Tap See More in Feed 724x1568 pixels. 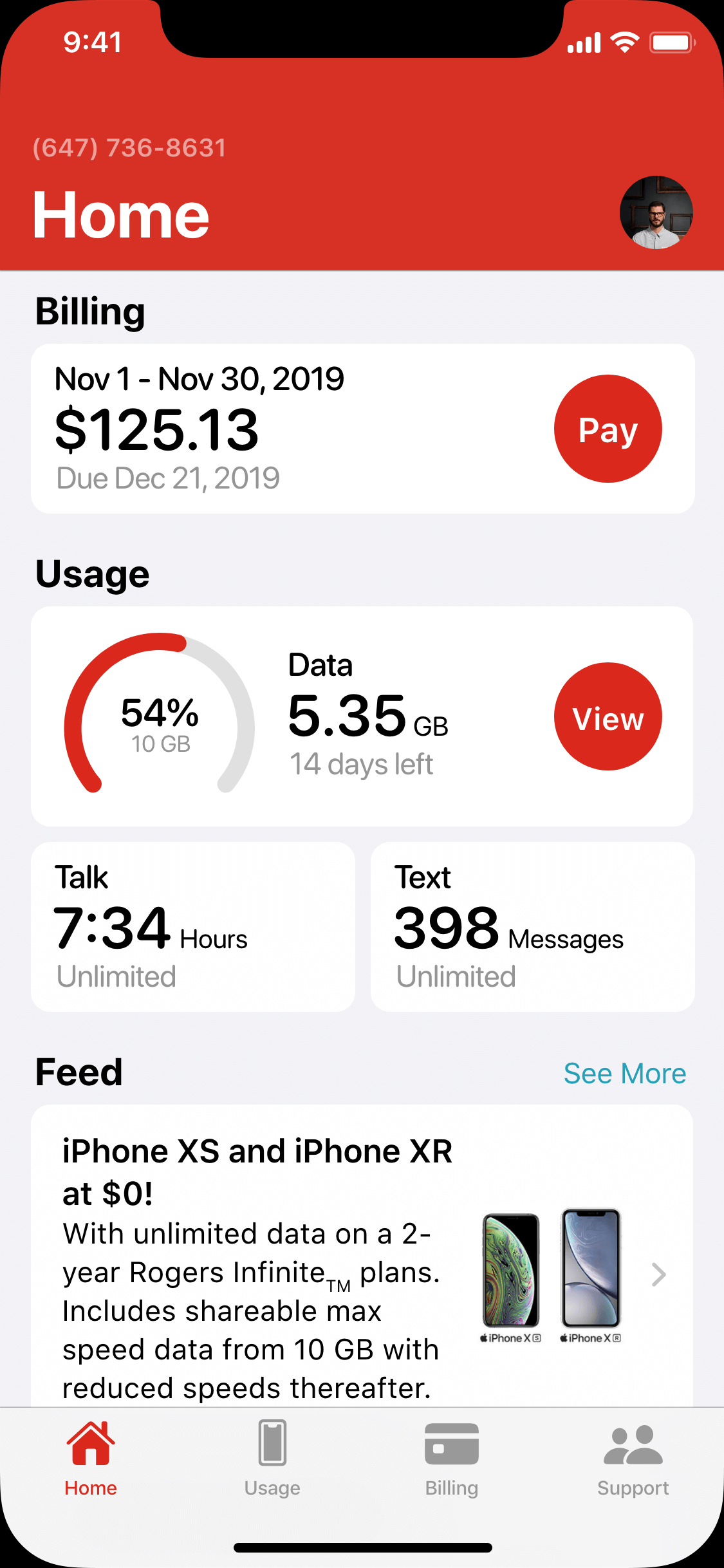tap(624, 1074)
